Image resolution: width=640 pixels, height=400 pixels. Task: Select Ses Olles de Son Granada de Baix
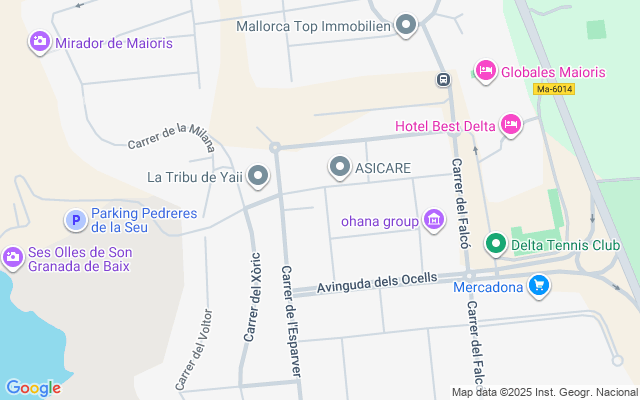click(x=13, y=258)
